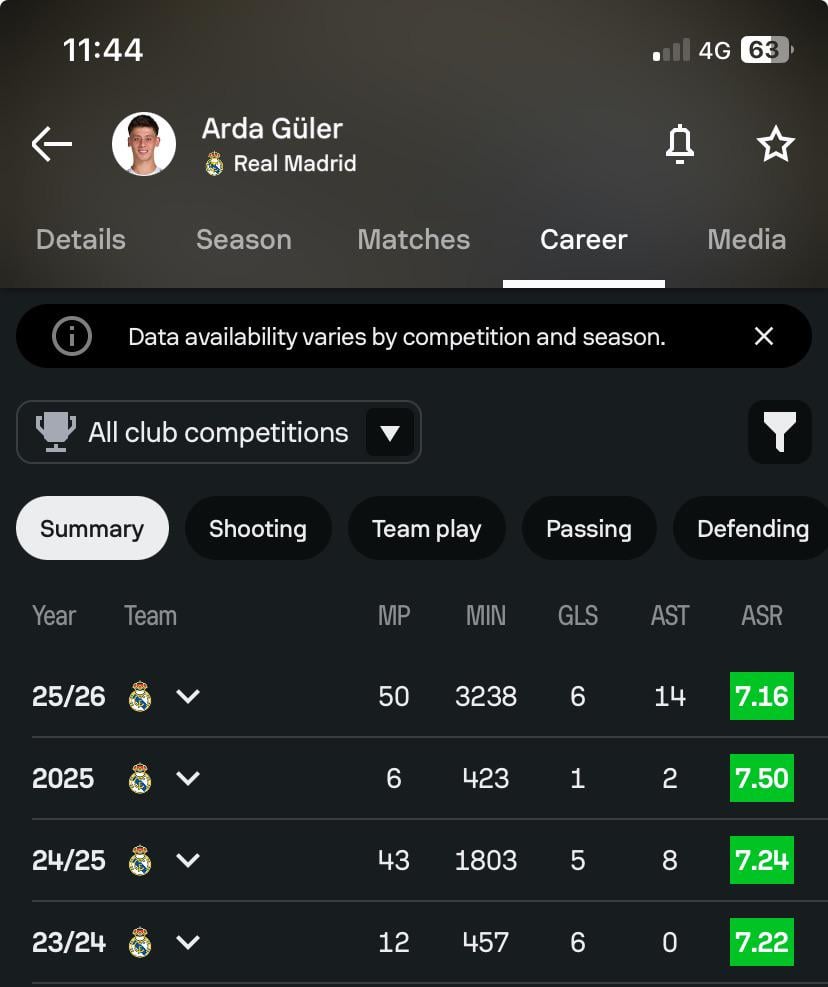Image resolution: width=828 pixels, height=987 pixels.
Task: Click the green 7.50 rating badge
Action: tap(762, 778)
